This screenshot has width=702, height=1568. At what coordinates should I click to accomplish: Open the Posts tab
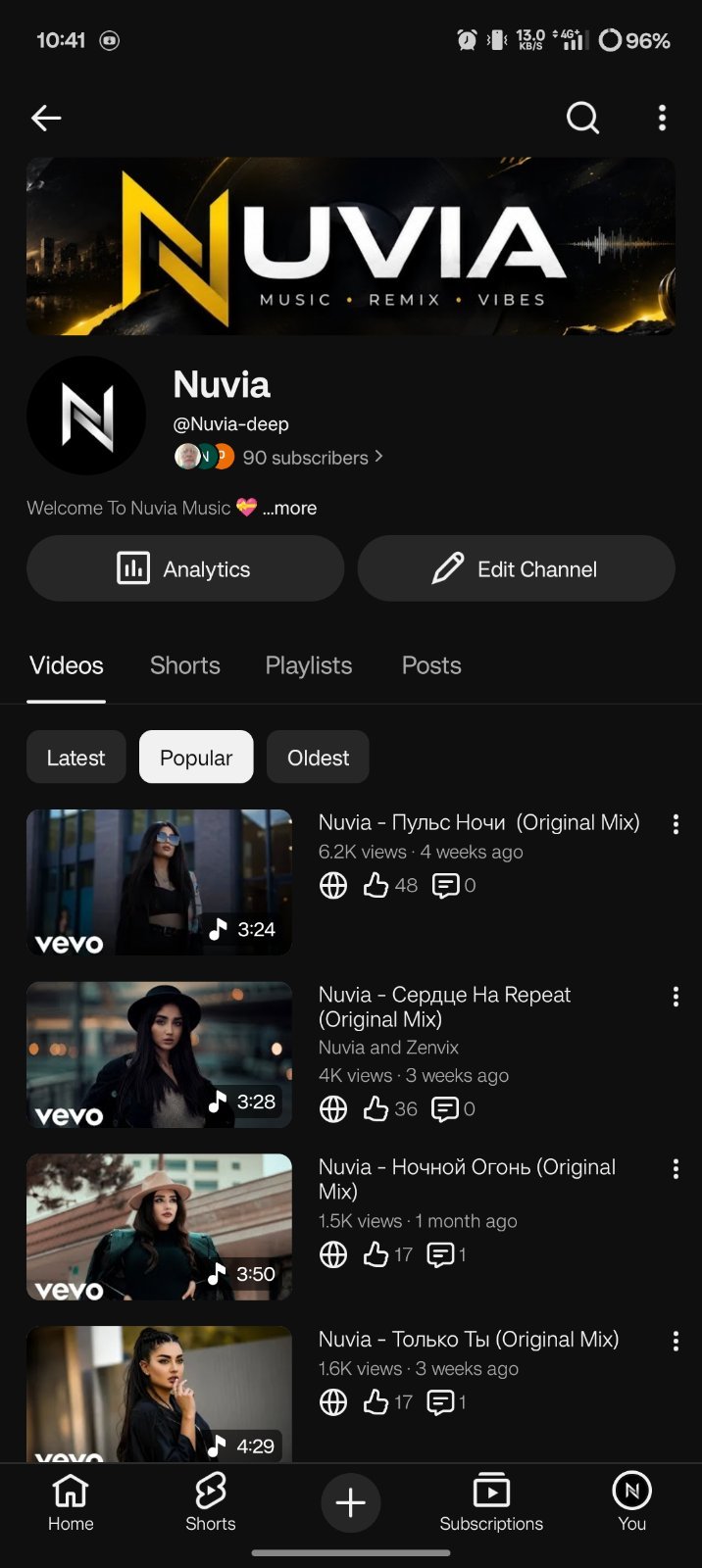431,665
